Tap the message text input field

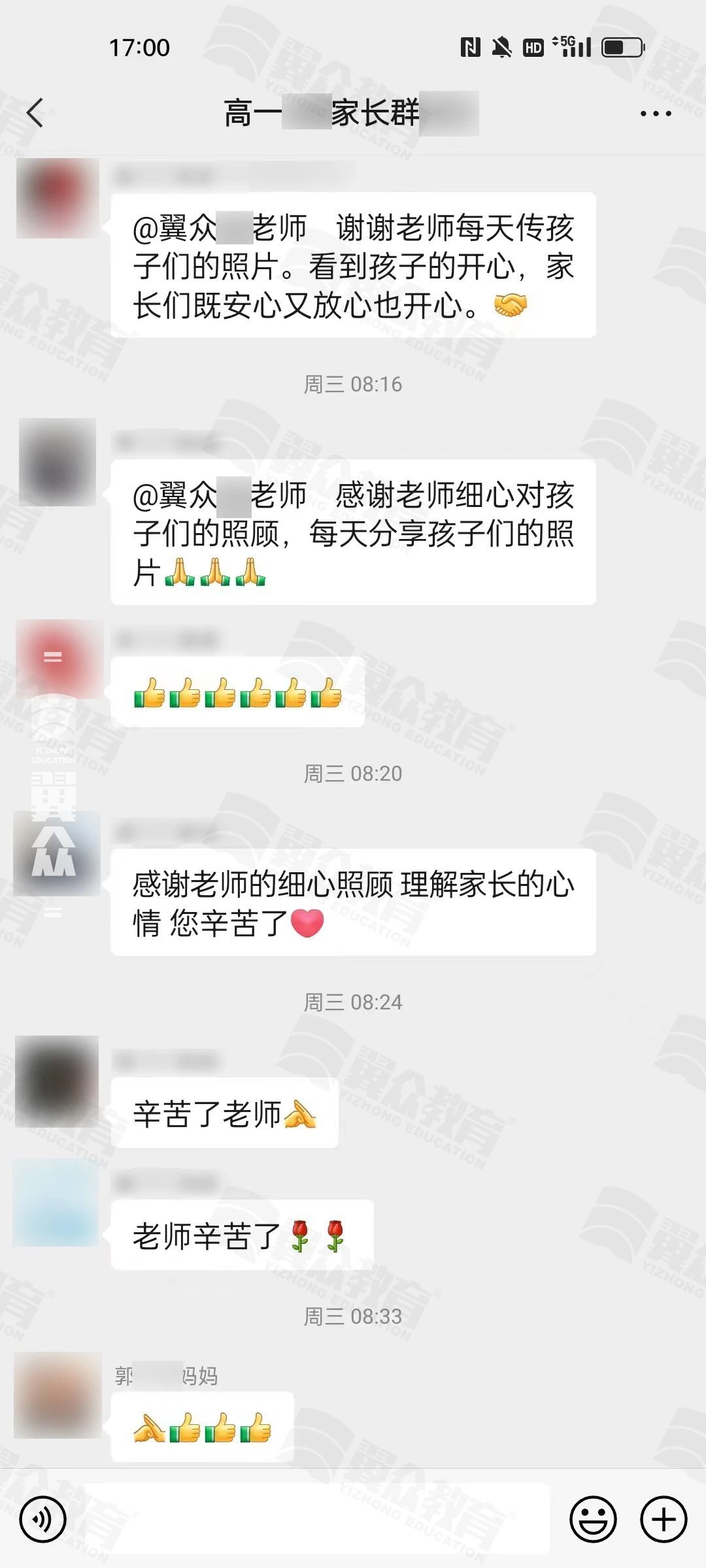point(318,1519)
